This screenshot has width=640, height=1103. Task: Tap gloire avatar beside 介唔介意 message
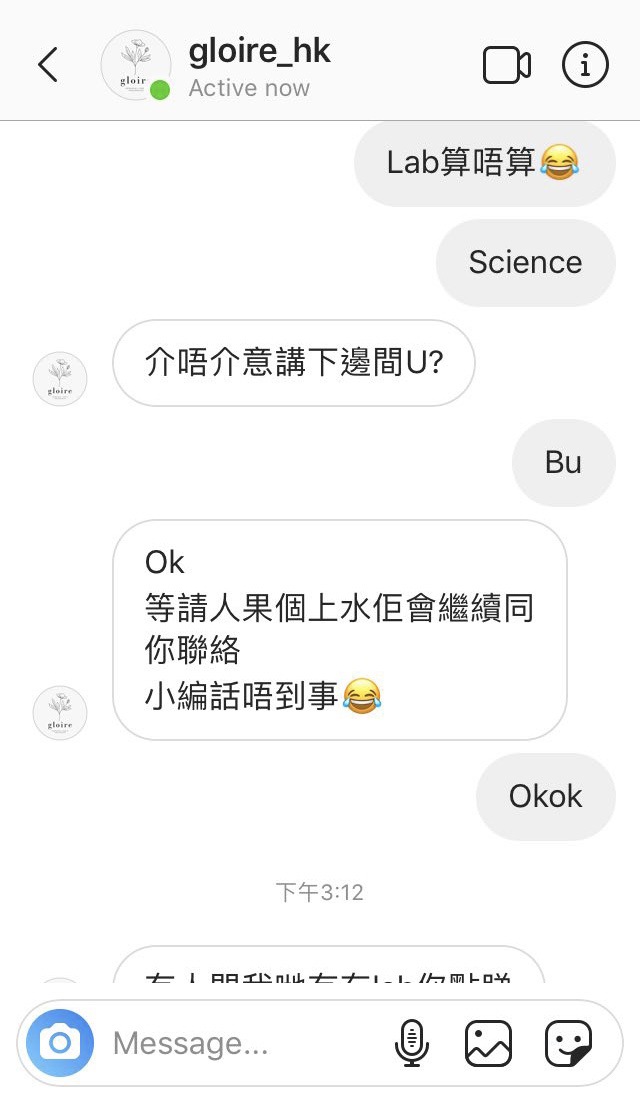60,379
